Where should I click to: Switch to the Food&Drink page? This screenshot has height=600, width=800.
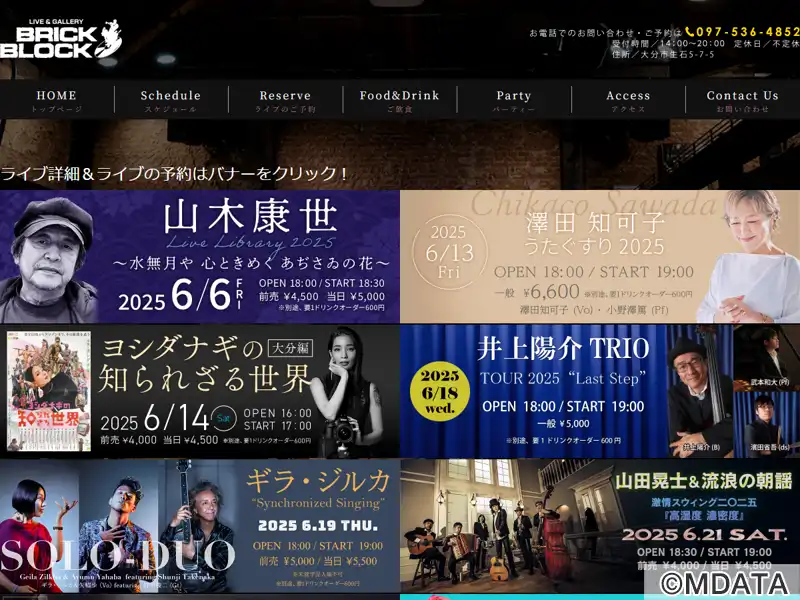point(399,100)
